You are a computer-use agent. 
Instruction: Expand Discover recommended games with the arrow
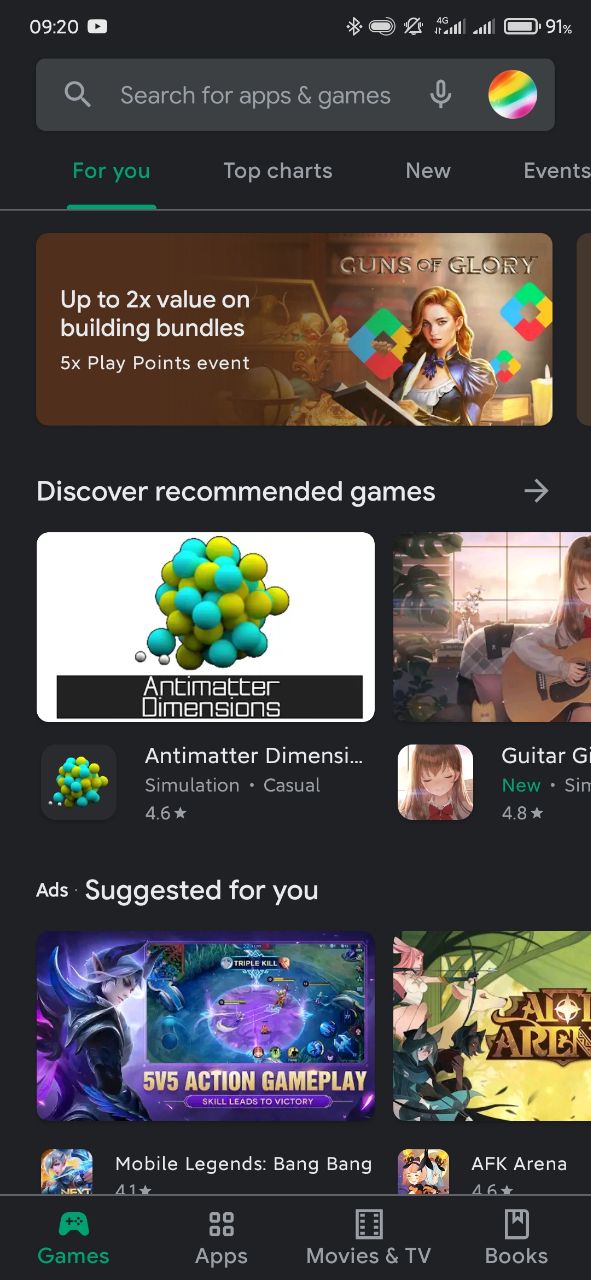[x=537, y=491]
